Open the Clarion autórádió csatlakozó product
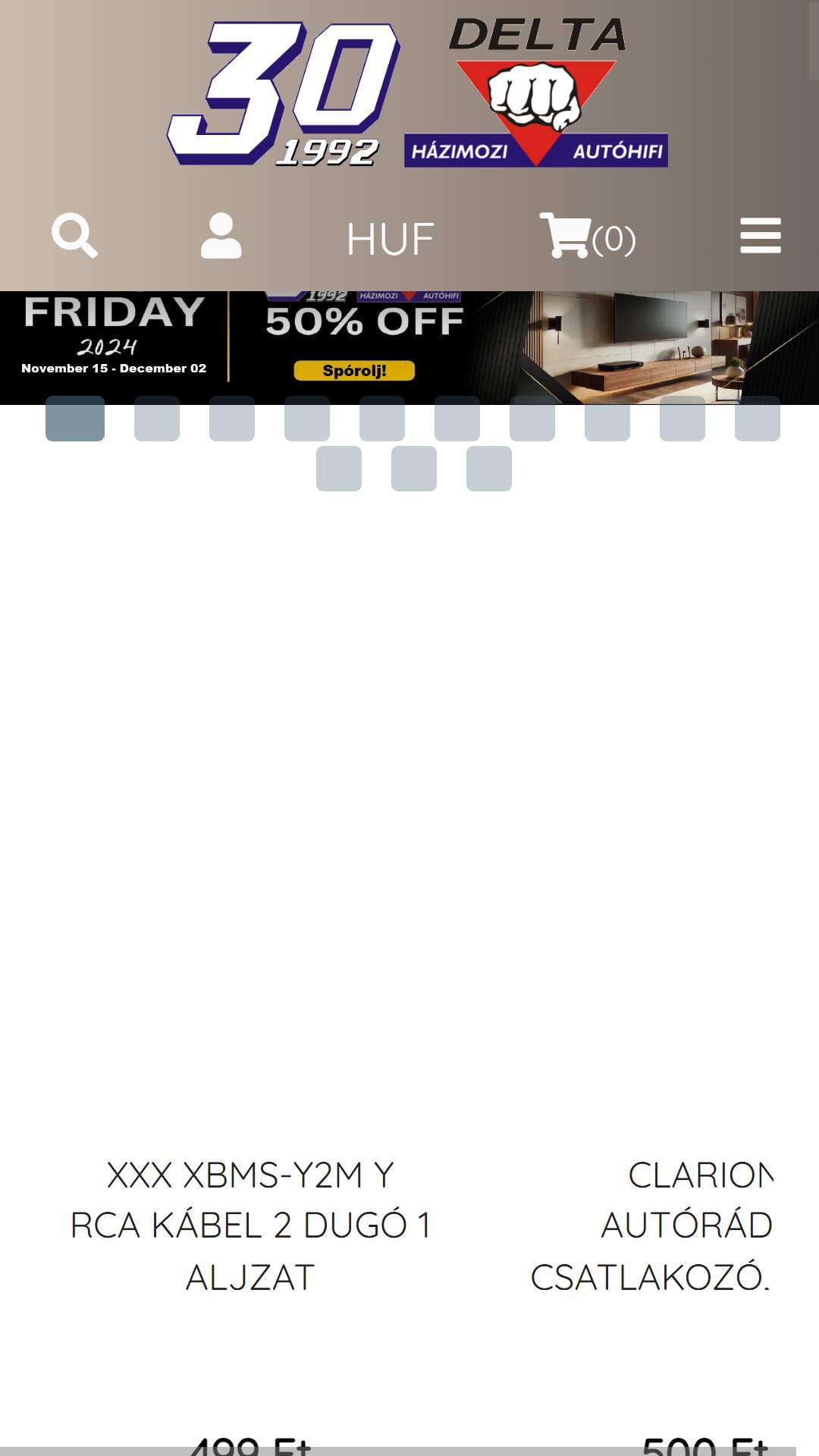The width and height of the screenshot is (819, 1456). (651, 1225)
